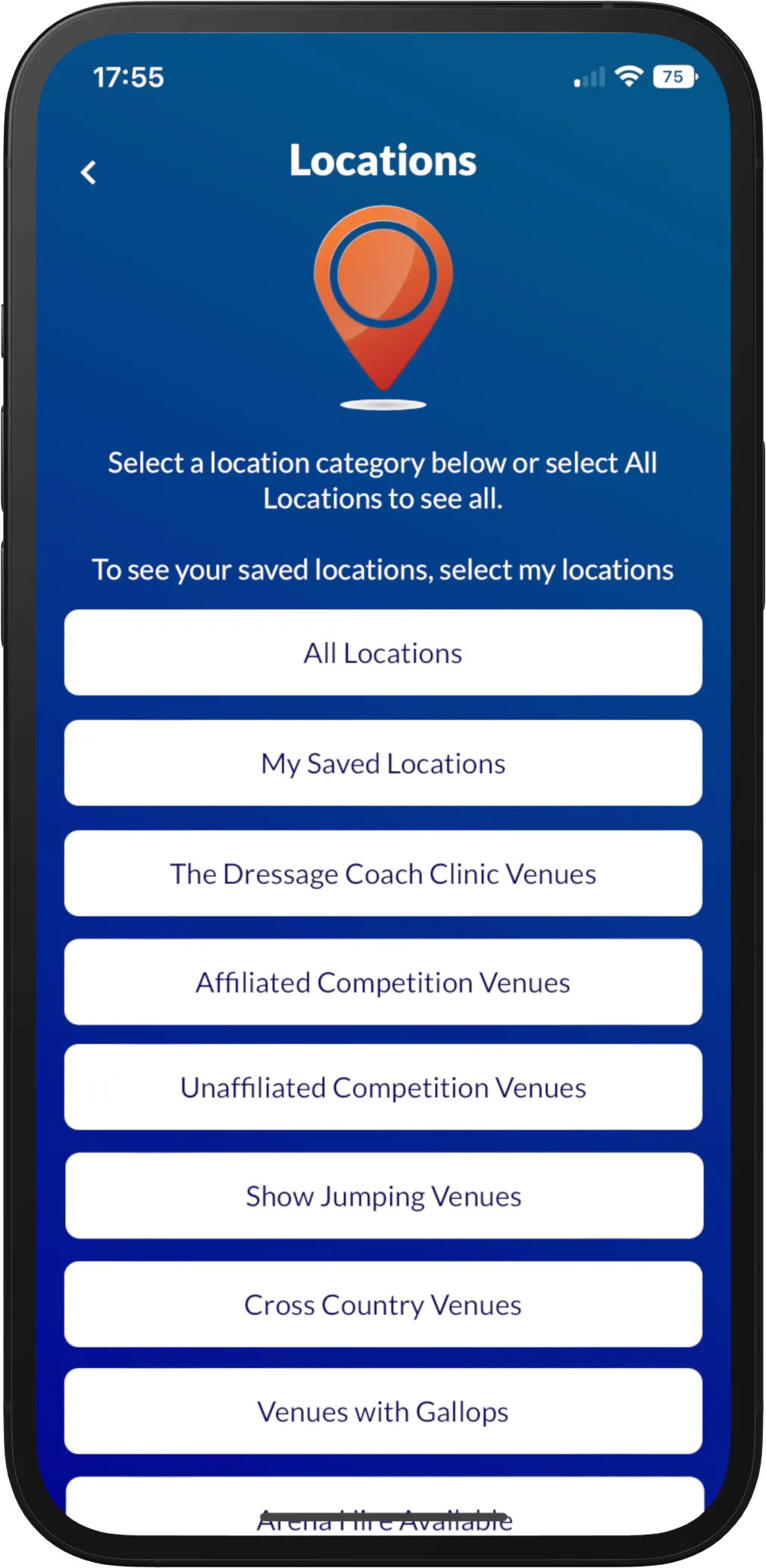Tap the 17:55 clock display
Viewport: 766px width, 1568px height.
tap(129, 77)
